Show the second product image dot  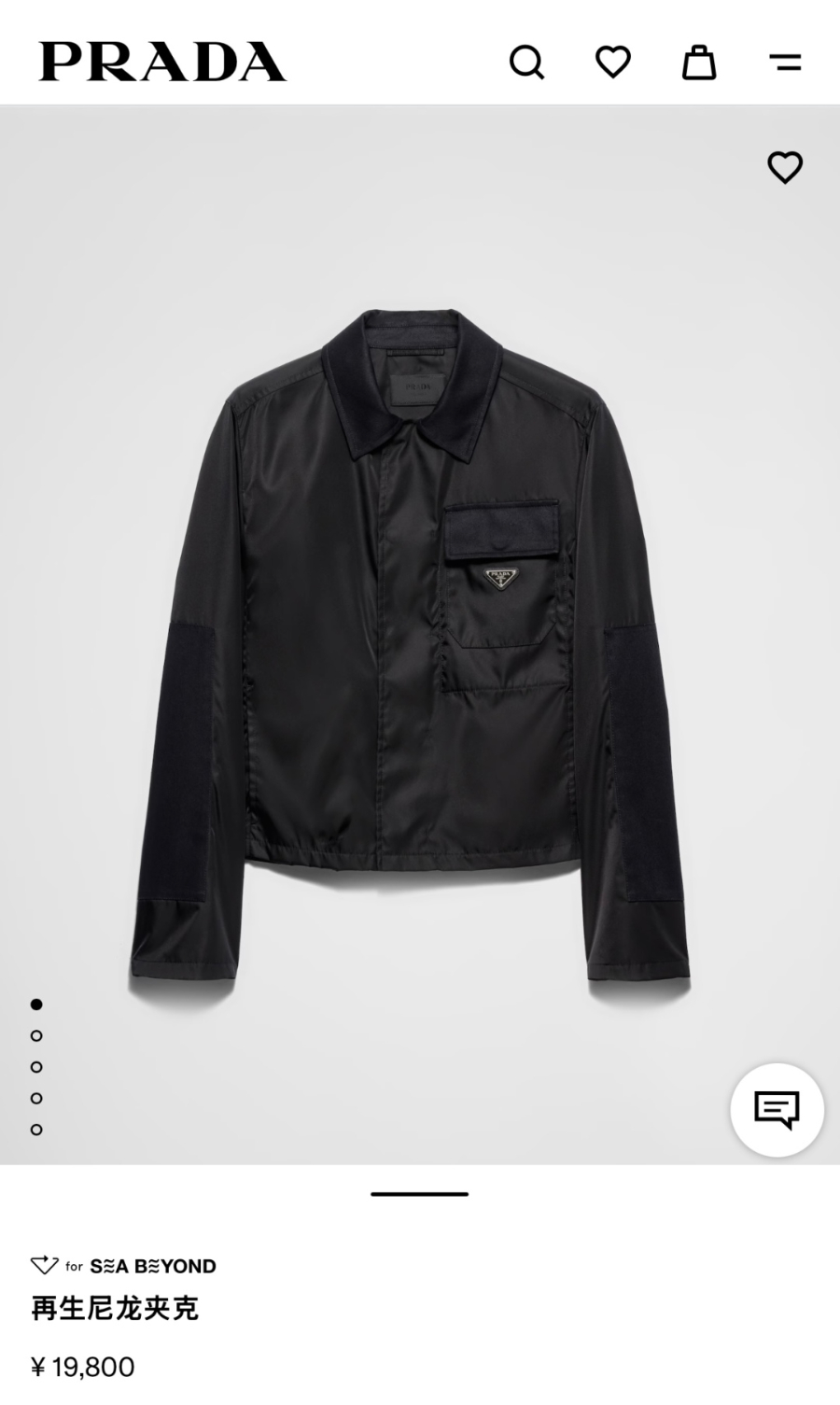pyautogui.click(x=36, y=1035)
